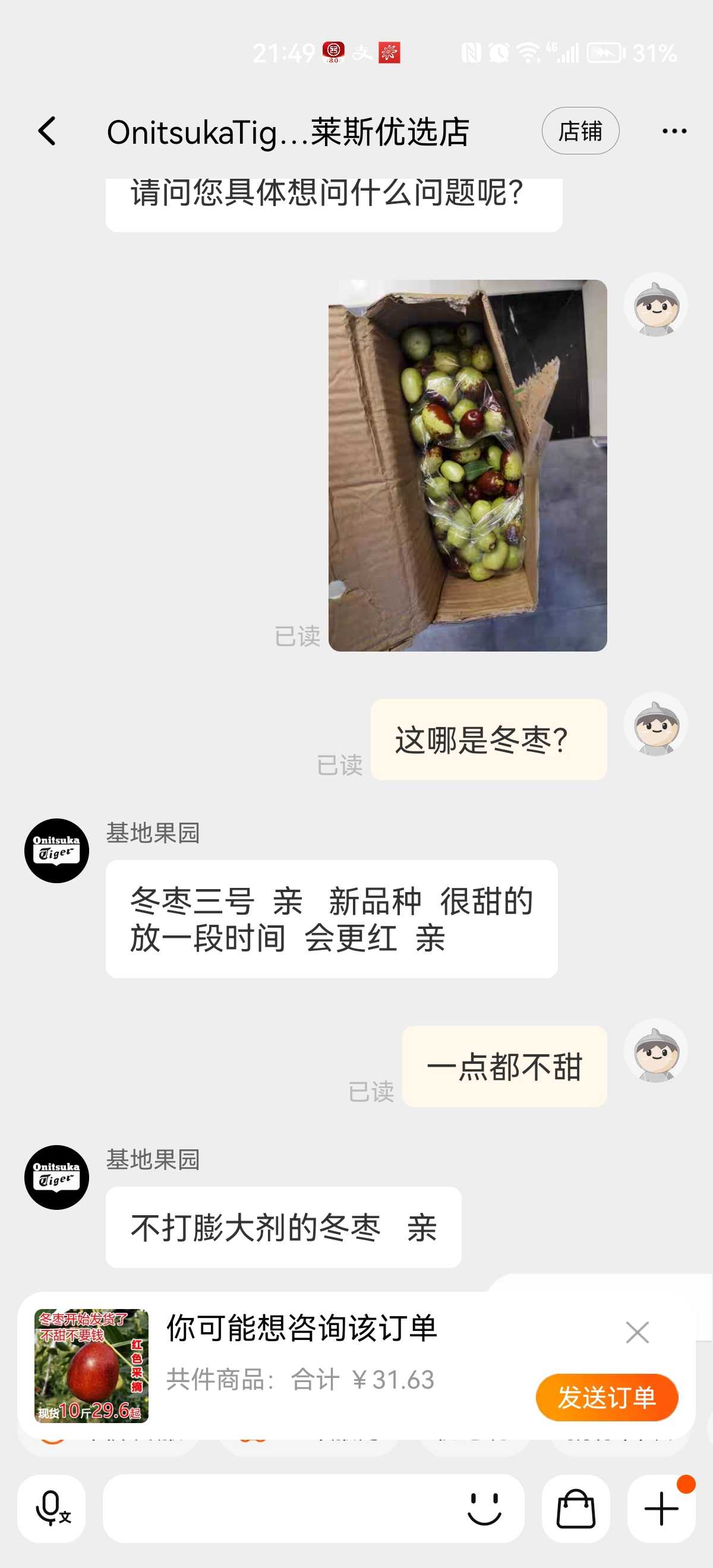Open the 店铺 store page
Image resolution: width=713 pixels, height=1568 pixels.
point(581,131)
